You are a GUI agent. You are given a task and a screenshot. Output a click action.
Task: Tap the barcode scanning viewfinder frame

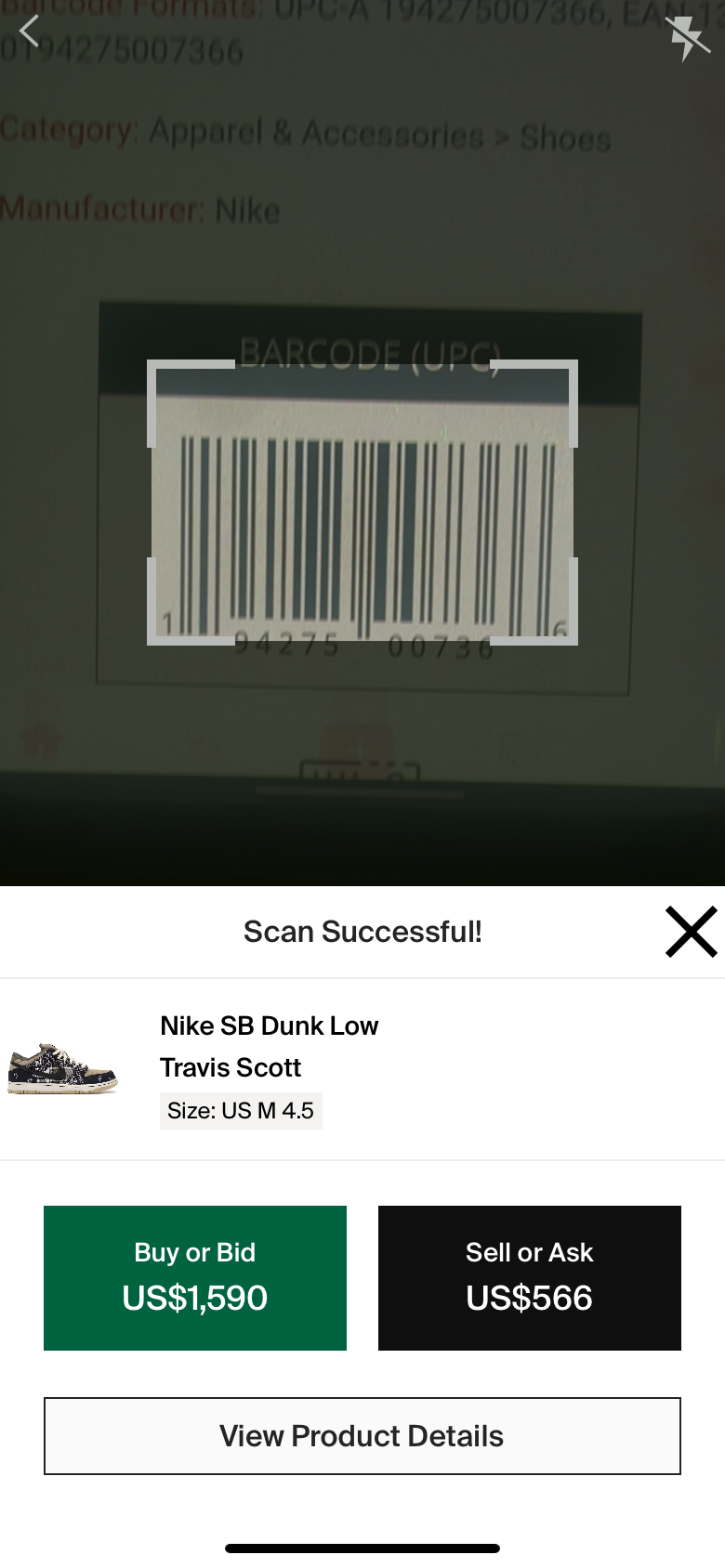point(362,502)
